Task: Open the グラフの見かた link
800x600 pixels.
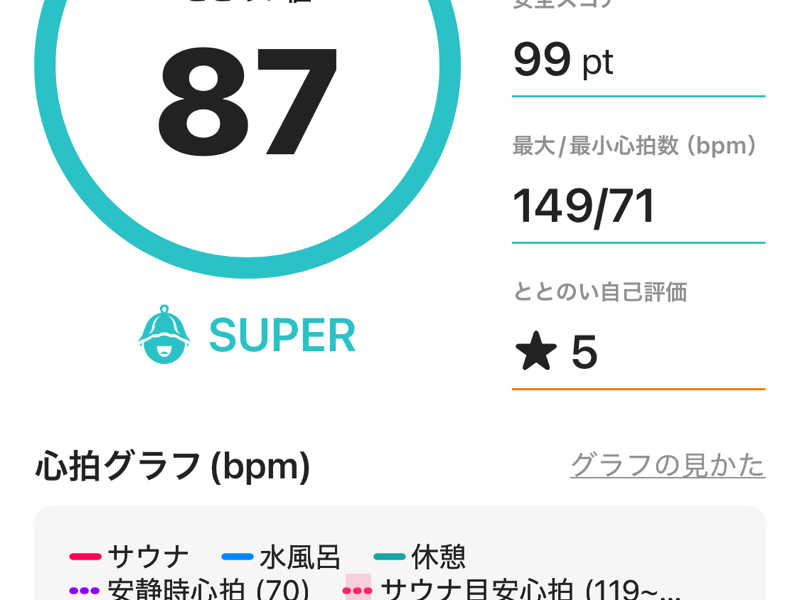Action: 667,465
